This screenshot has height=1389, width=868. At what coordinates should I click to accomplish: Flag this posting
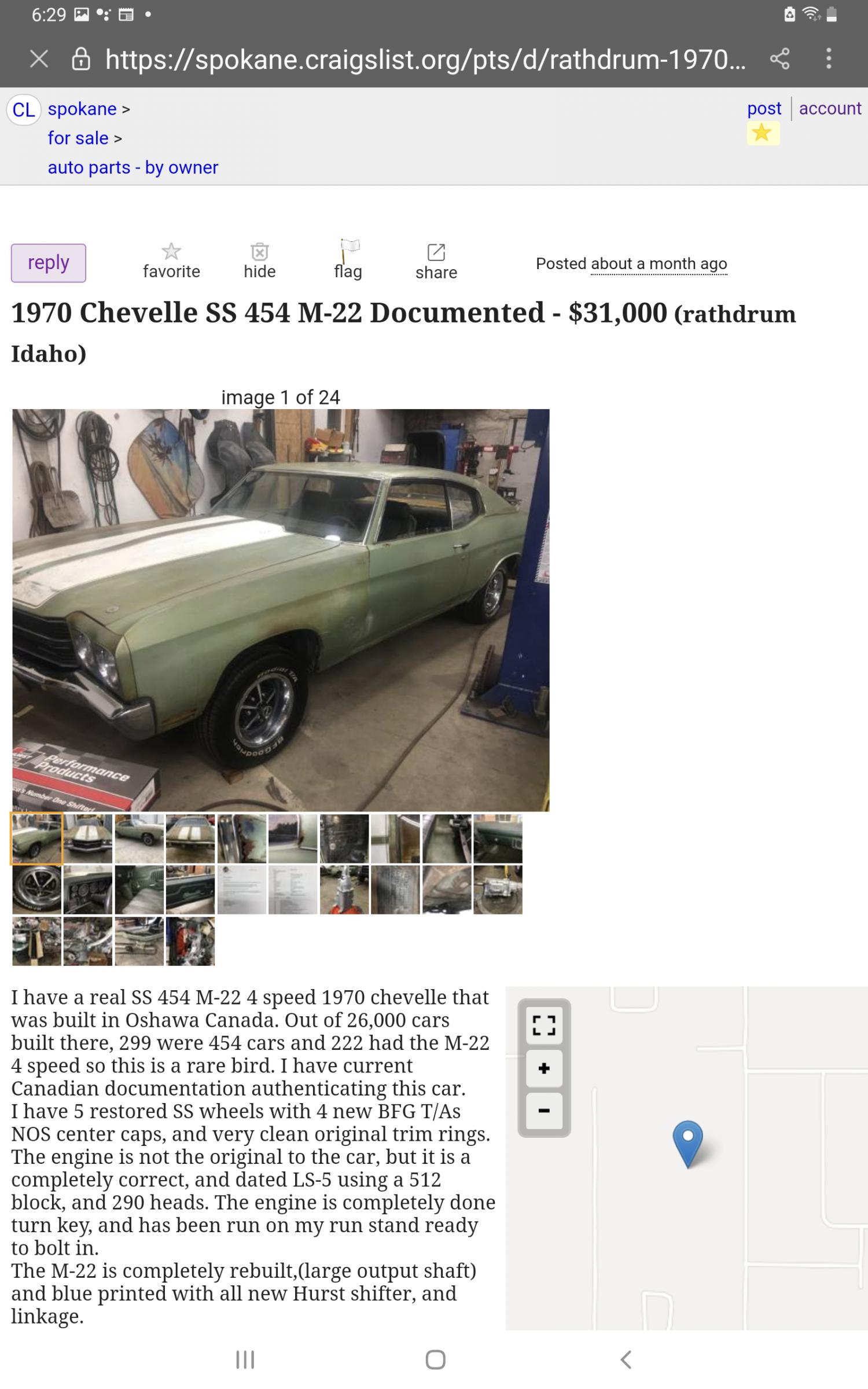(x=348, y=260)
